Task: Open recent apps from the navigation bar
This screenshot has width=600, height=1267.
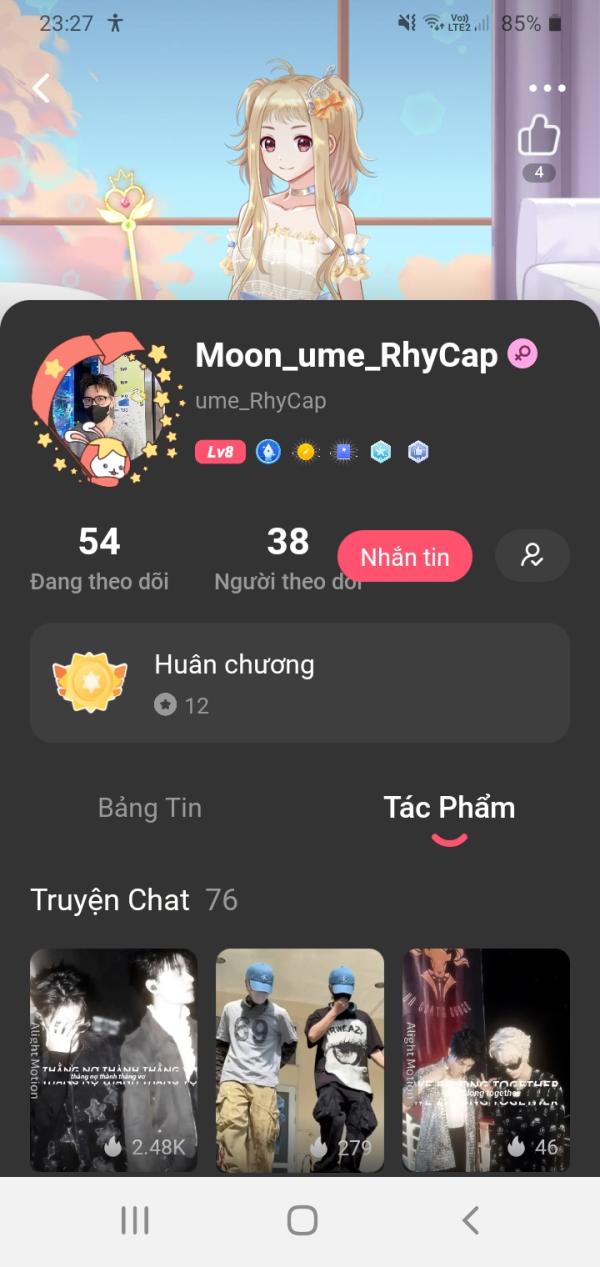Action: (x=135, y=1220)
